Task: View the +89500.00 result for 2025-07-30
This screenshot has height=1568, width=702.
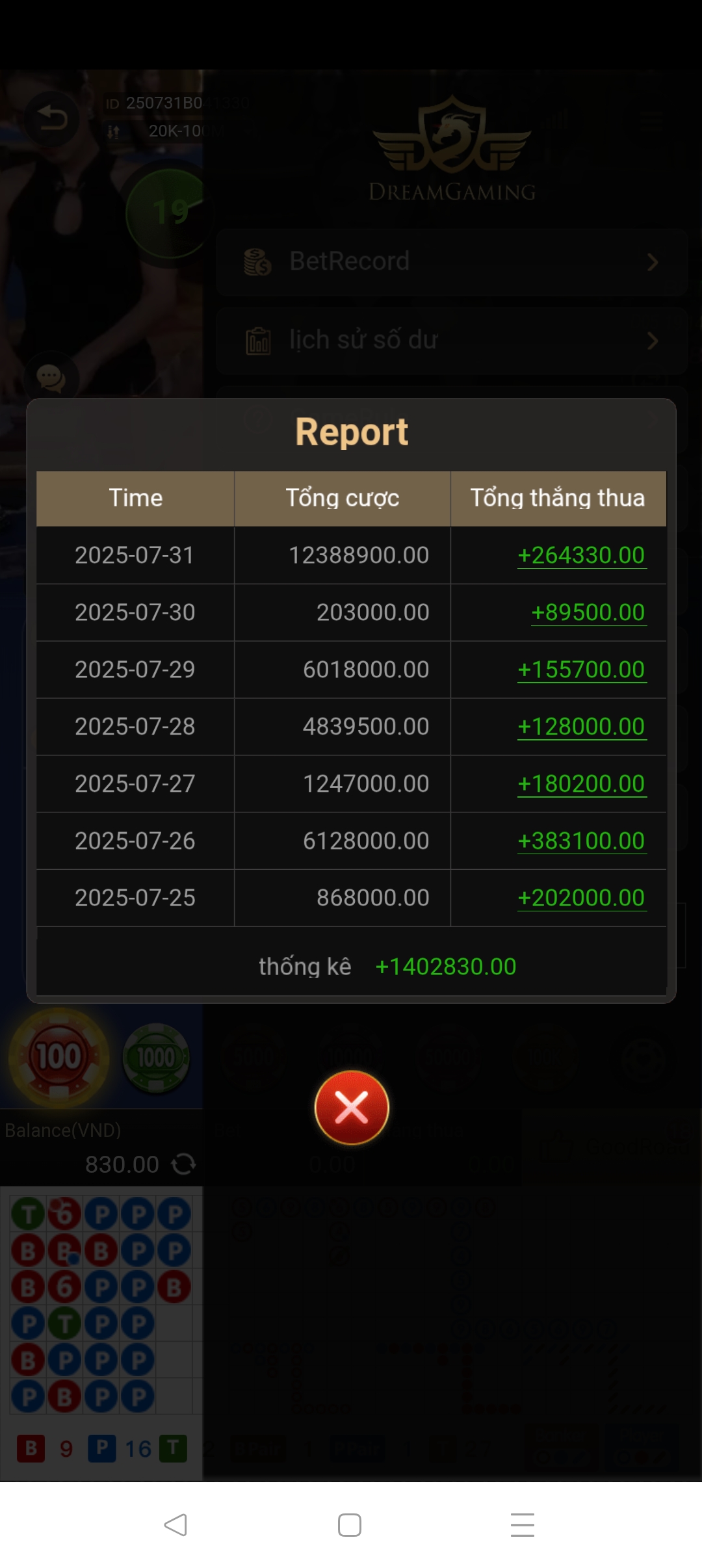Action: (x=588, y=613)
